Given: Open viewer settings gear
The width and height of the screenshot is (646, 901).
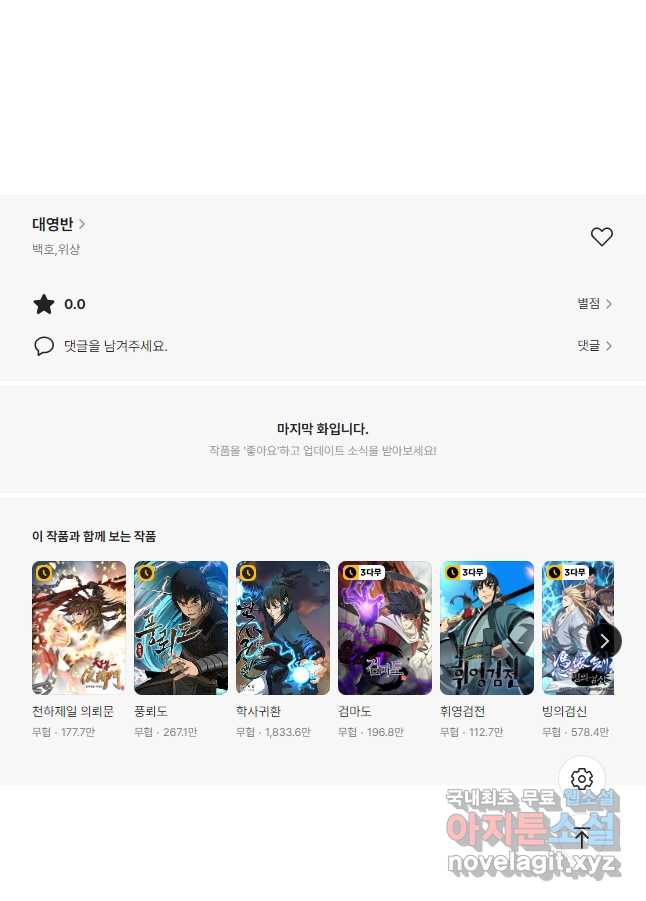Looking at the screenshot, I should (x=583, y=779).
